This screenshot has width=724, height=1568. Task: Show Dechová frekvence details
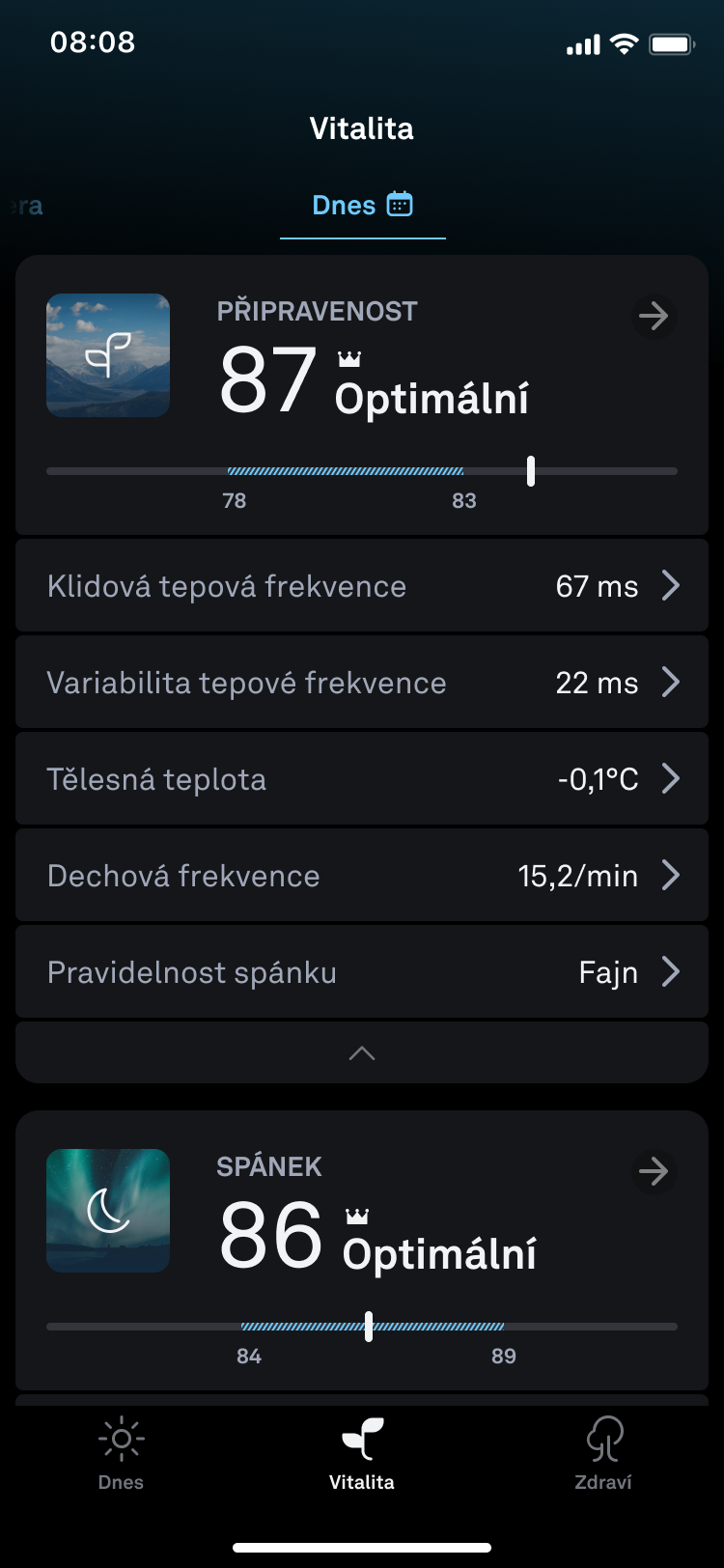(362, 876)
